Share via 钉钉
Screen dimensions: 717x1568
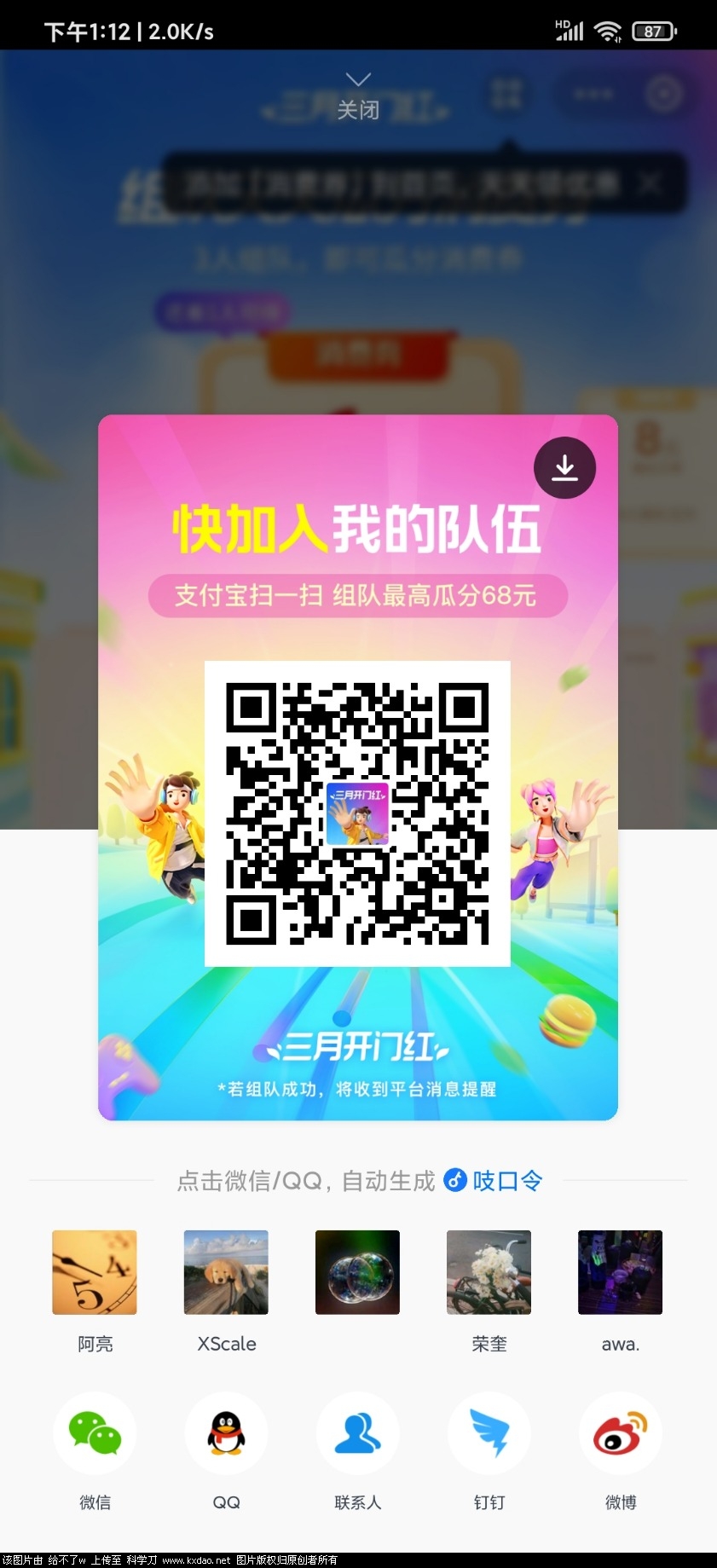pyautogui.click(x=489, y=1434)
